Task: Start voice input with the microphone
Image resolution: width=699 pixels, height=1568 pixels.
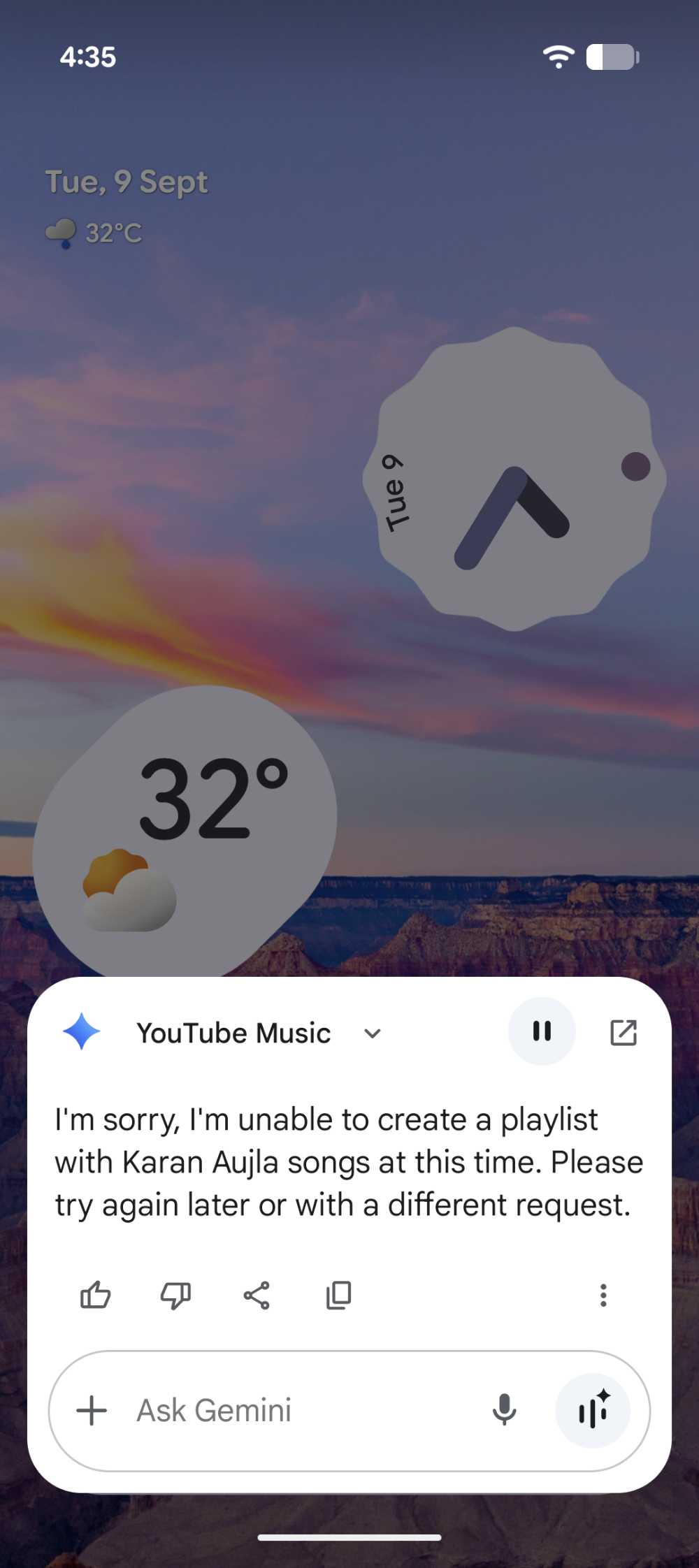Action: pos(504,1410)
